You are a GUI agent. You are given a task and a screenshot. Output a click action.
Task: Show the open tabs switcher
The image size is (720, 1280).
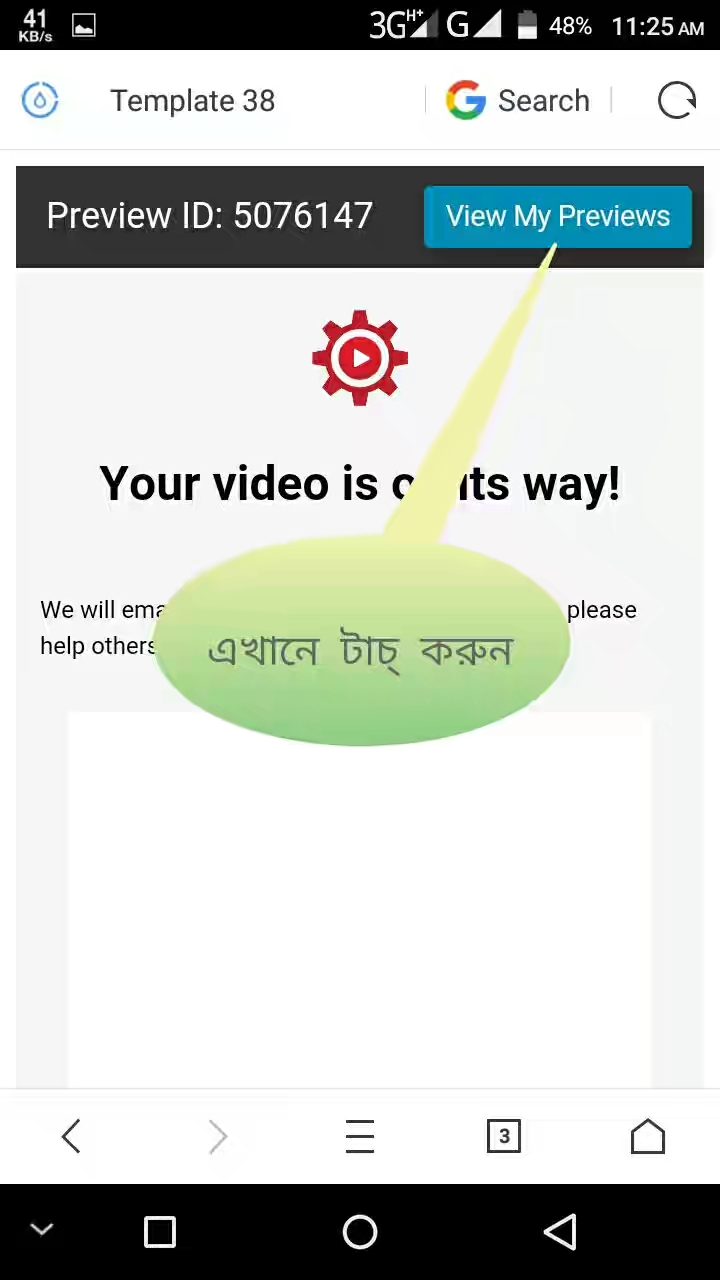coord(503,1136)
